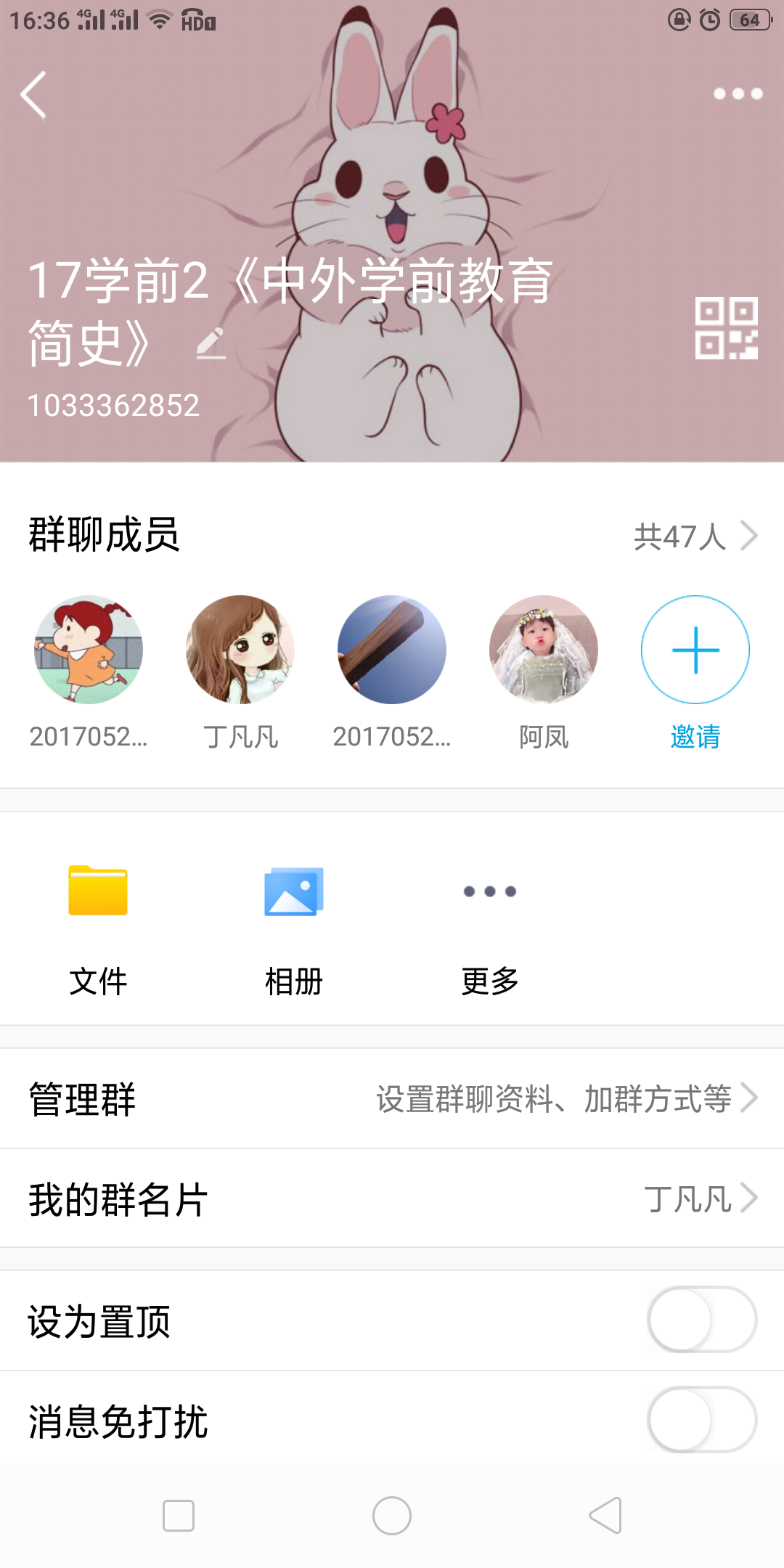Tap the system home button
Image resolution: width=784 pixels, height=1568 pixels.
(392, 1516)
